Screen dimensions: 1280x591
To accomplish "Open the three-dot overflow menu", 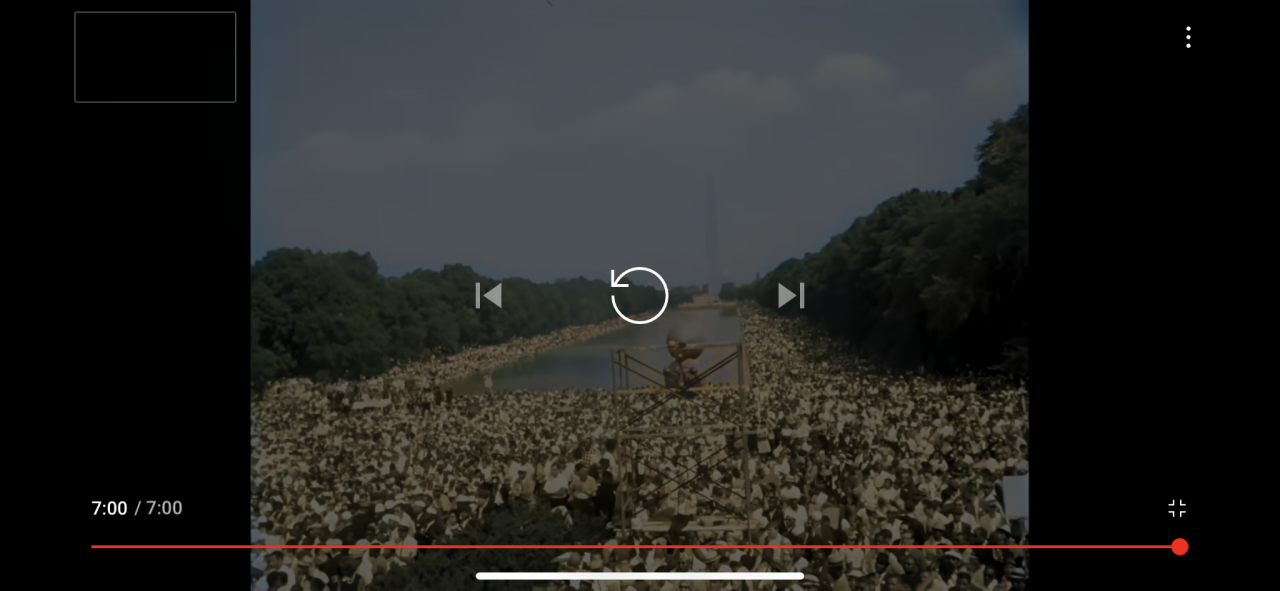I will coord(1188,37).
